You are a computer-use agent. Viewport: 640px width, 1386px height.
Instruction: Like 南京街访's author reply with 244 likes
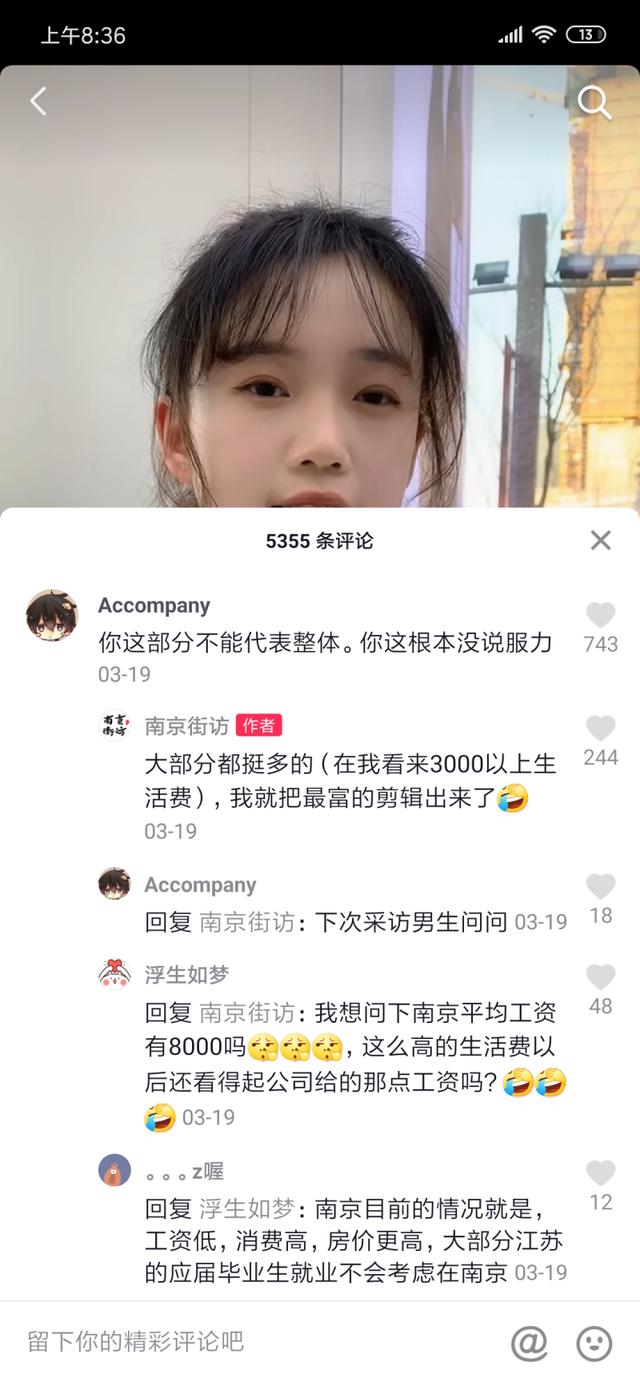pos(600,729)
